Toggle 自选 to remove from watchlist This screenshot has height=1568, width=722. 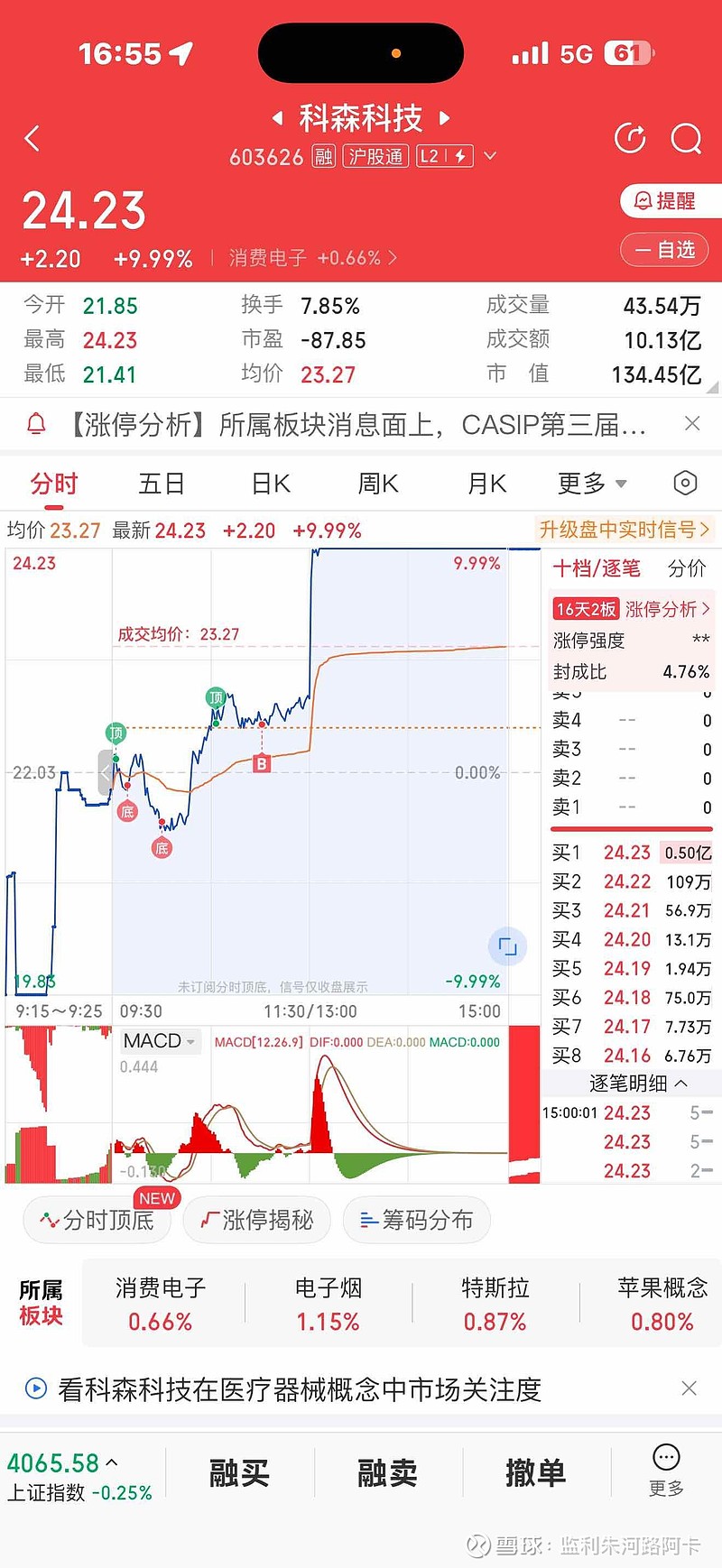pos(665,250)
